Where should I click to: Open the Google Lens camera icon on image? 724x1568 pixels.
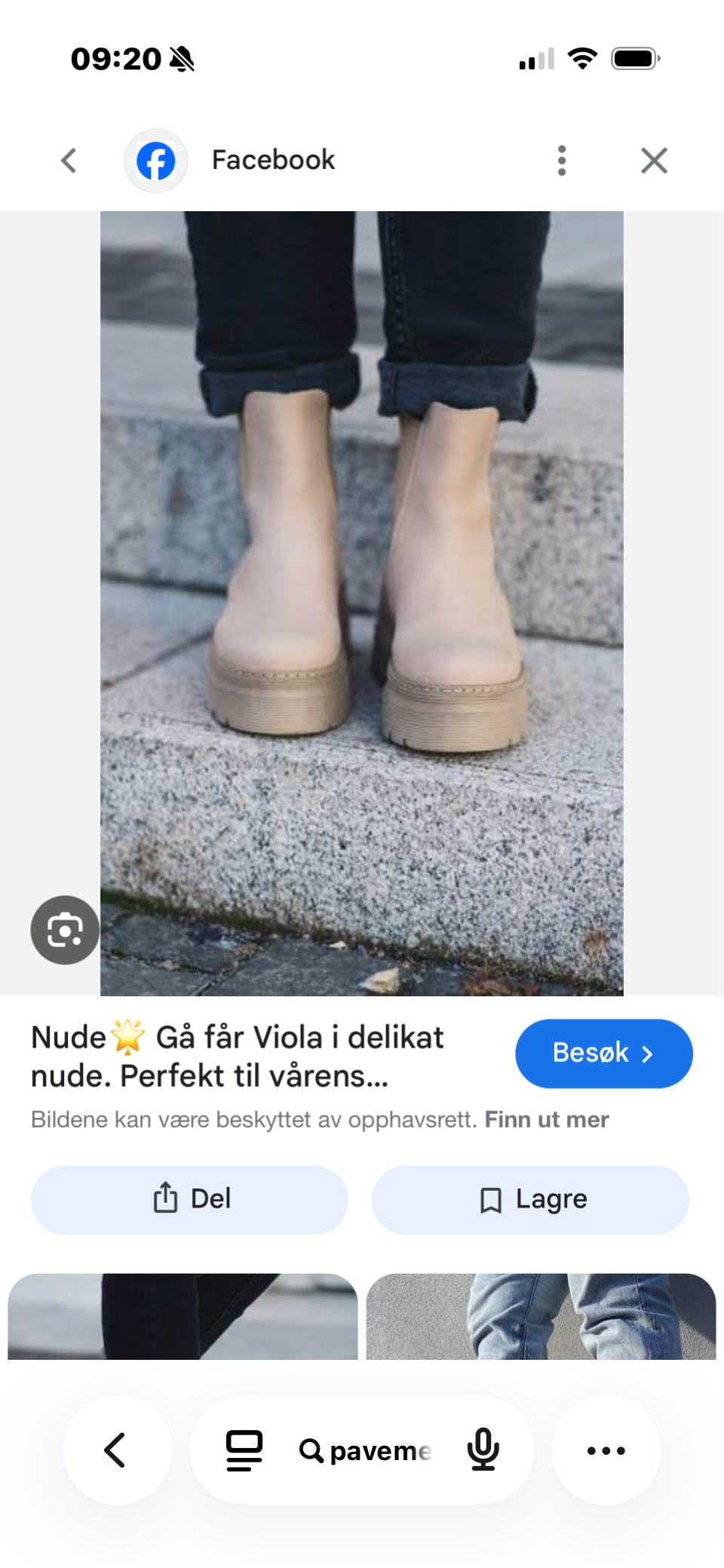64,930
